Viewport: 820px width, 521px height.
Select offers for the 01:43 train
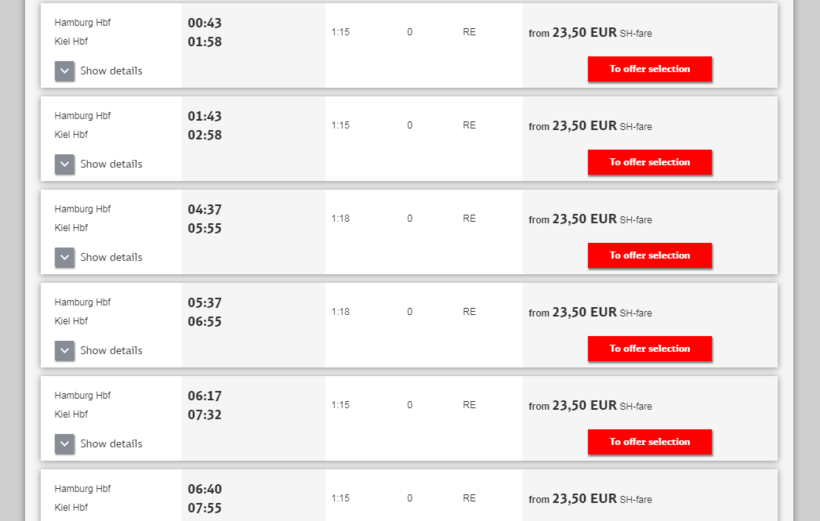pyautogui.click(x=649, y=162)
